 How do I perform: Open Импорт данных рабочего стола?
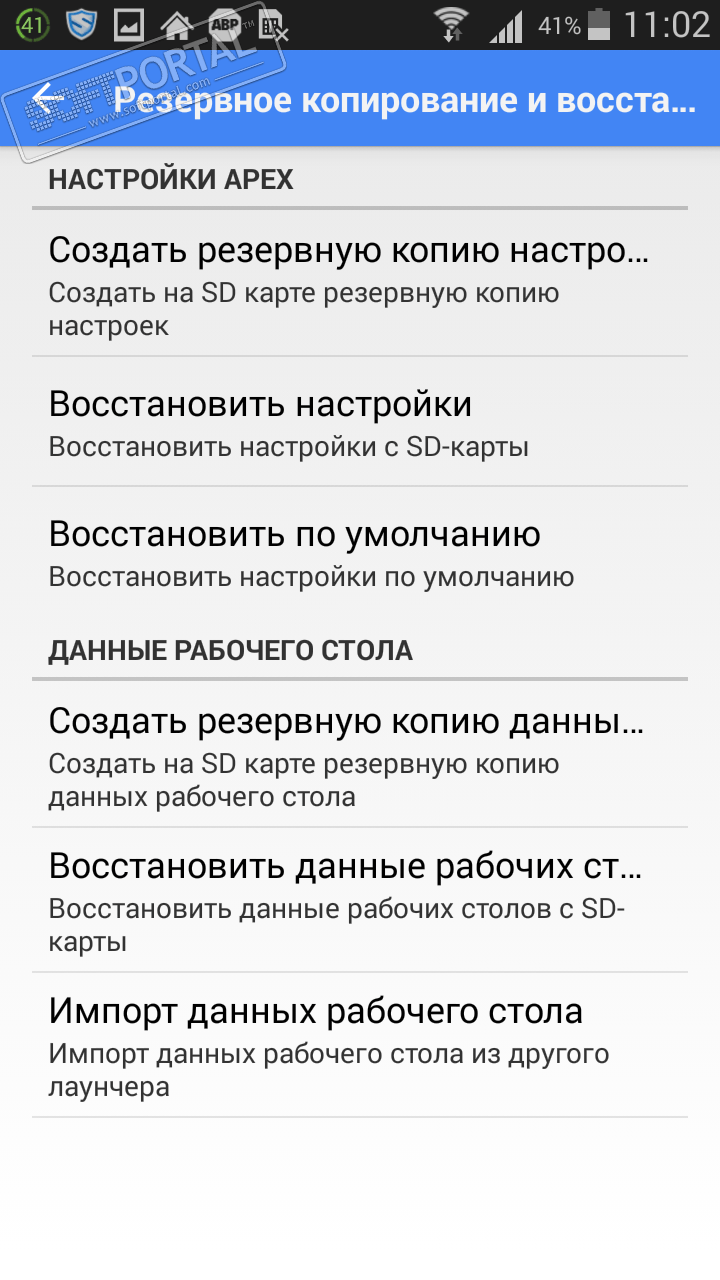click(360, 1044)
